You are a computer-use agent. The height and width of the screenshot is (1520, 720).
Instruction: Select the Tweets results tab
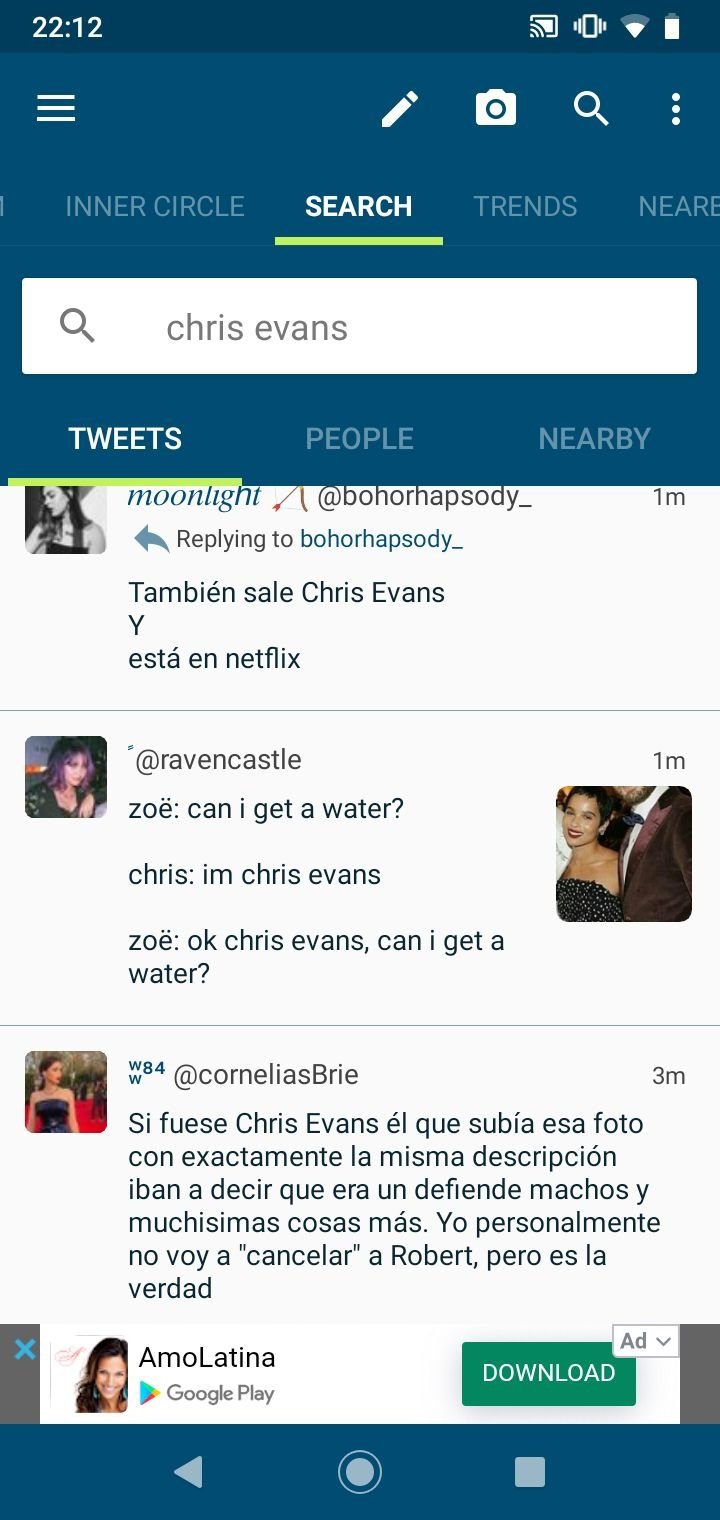click(125, 438)
